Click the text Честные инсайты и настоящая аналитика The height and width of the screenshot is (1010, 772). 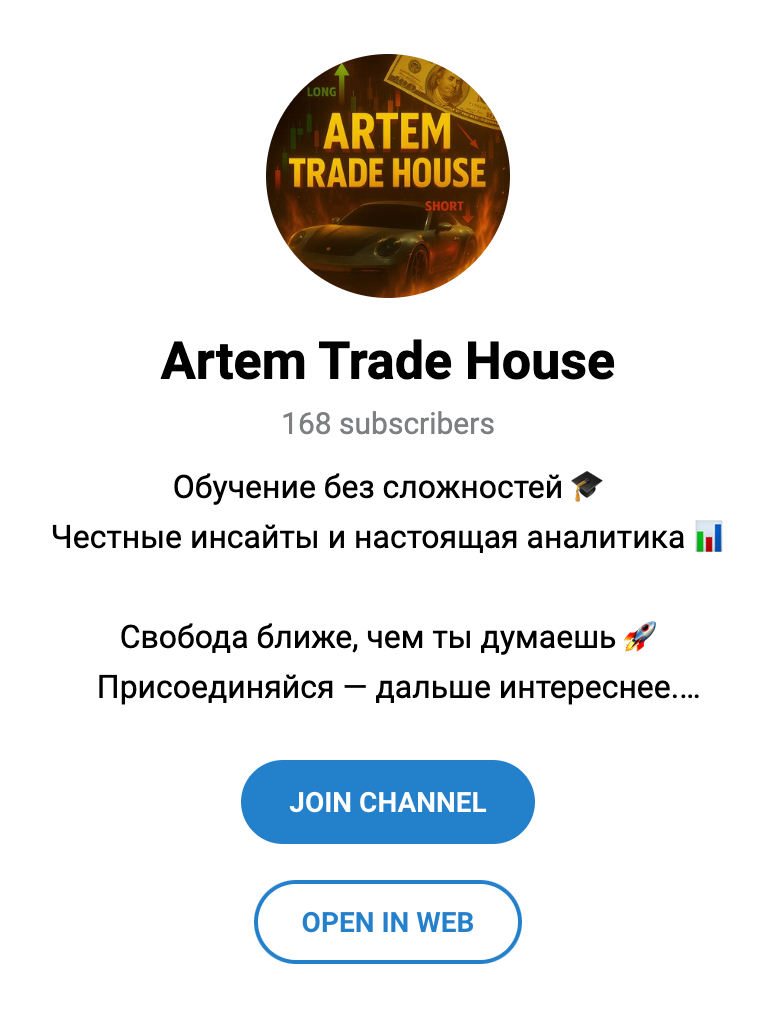tap(365, 537)
